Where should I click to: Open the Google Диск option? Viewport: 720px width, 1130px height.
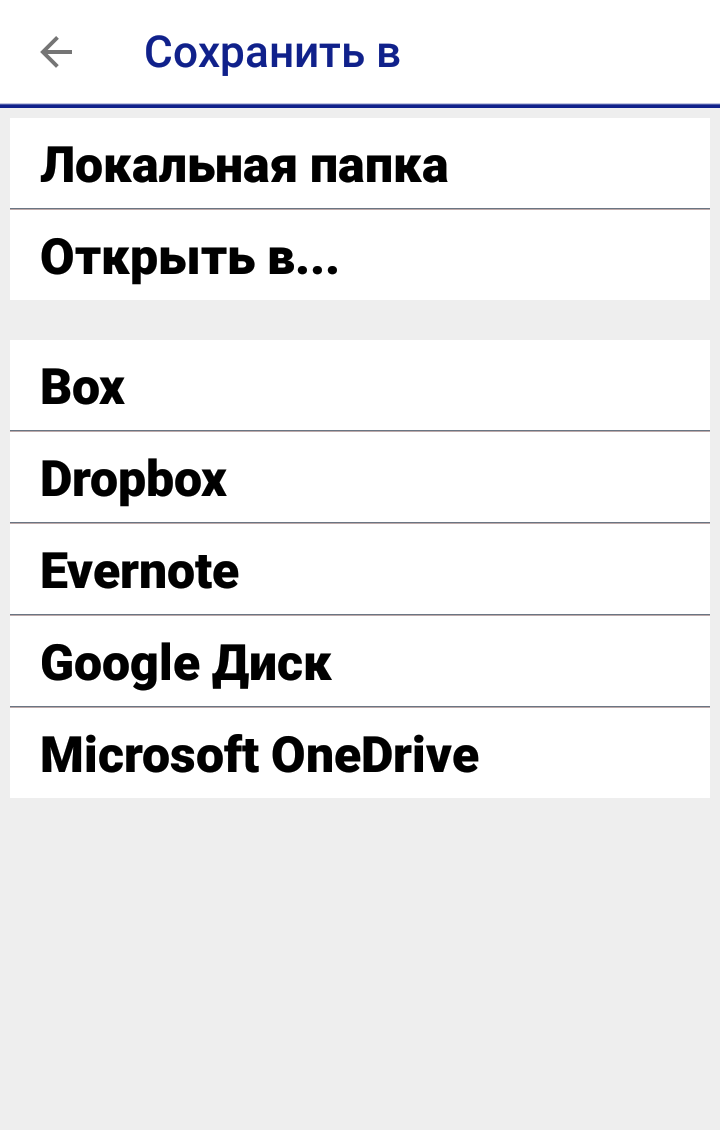pyautogui.click(x=359, y=663)
